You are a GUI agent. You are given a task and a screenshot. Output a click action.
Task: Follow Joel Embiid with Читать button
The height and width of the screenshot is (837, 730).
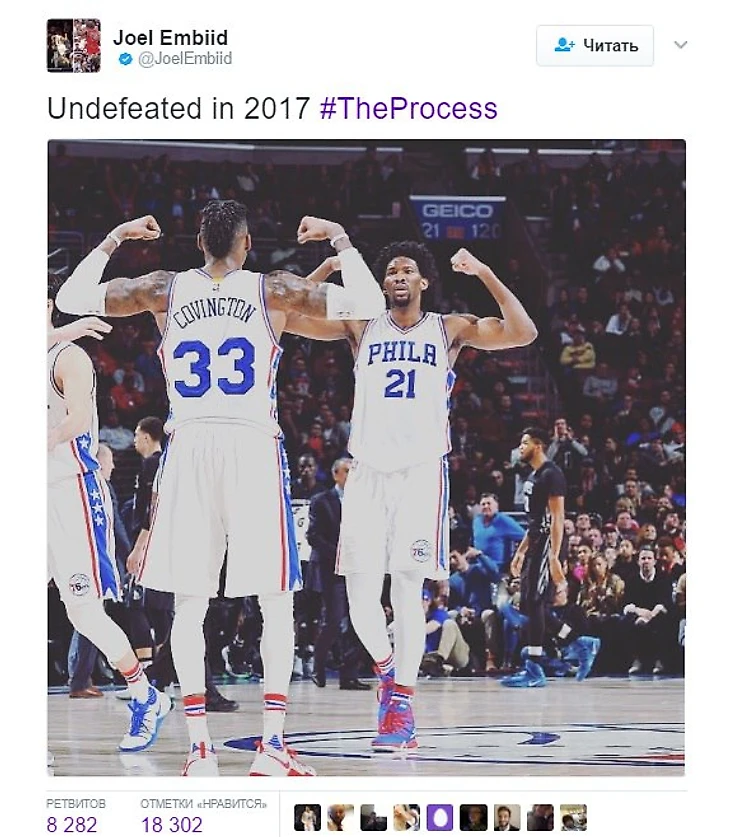(x=595, y=46)
